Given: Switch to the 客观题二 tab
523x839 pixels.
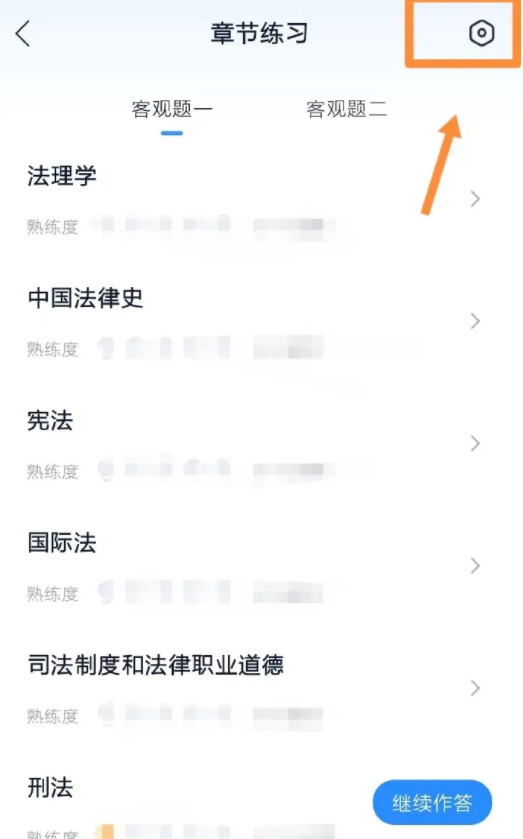Looking at the screenshot, I should [x=346, y=109].
